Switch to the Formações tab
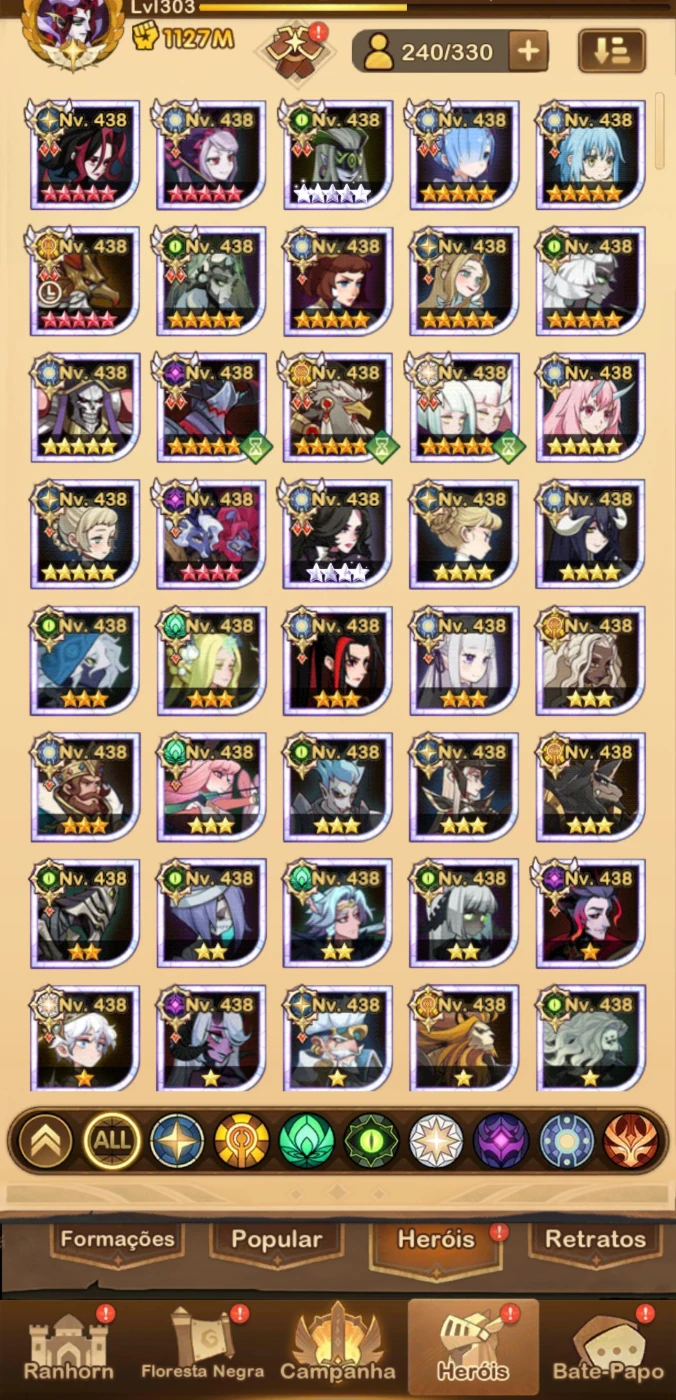Image resolution: width=676 pixels, height=1400 pixels. click(x=117, y=1239)
